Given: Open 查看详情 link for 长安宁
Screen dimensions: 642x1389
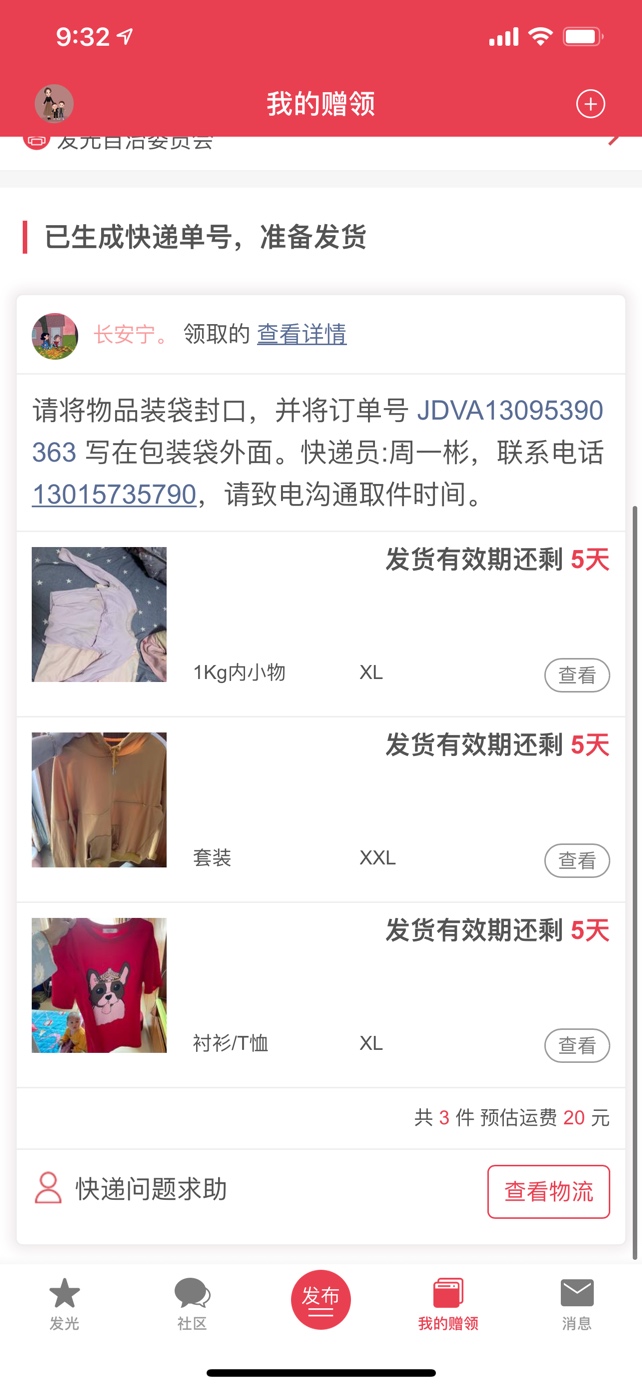Looking at the screenshot, I should click(301, 334).
